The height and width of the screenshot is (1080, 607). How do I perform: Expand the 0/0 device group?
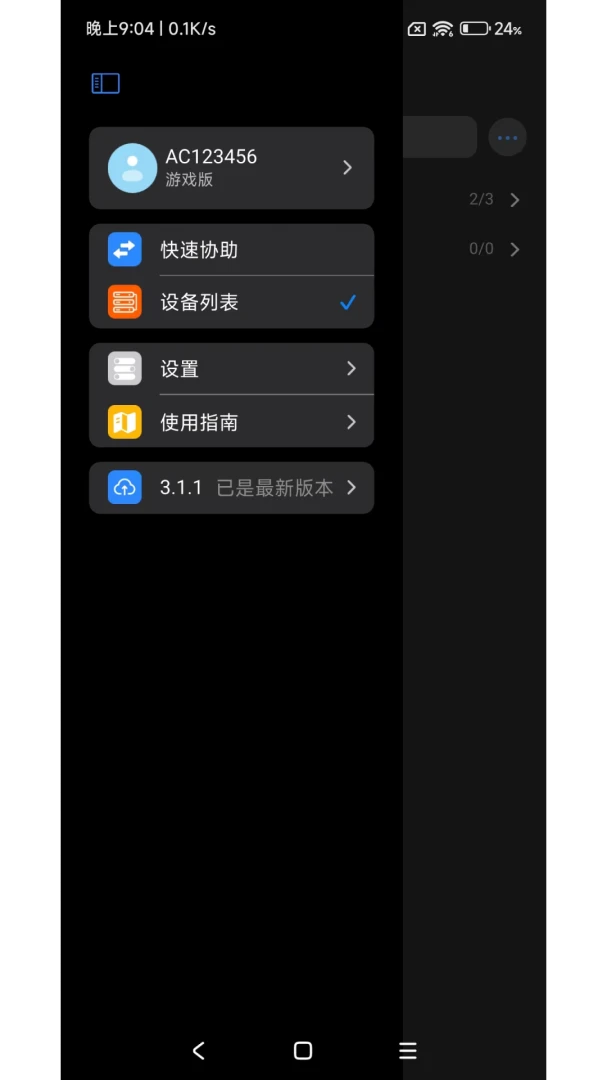point(495,249)
